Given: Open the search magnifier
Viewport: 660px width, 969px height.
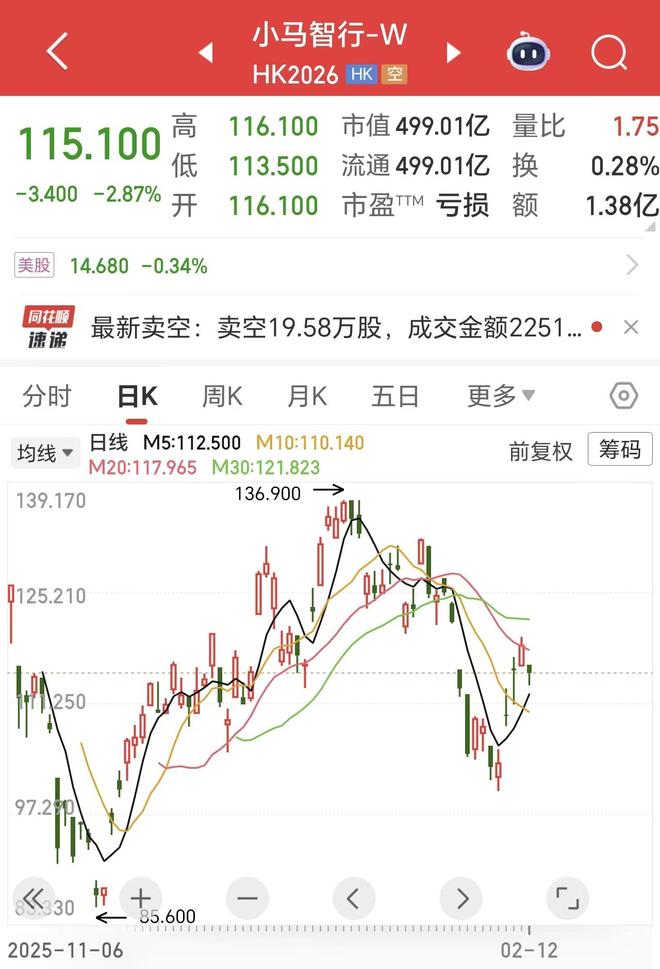Looking at the screenshot, I should 608,51.
